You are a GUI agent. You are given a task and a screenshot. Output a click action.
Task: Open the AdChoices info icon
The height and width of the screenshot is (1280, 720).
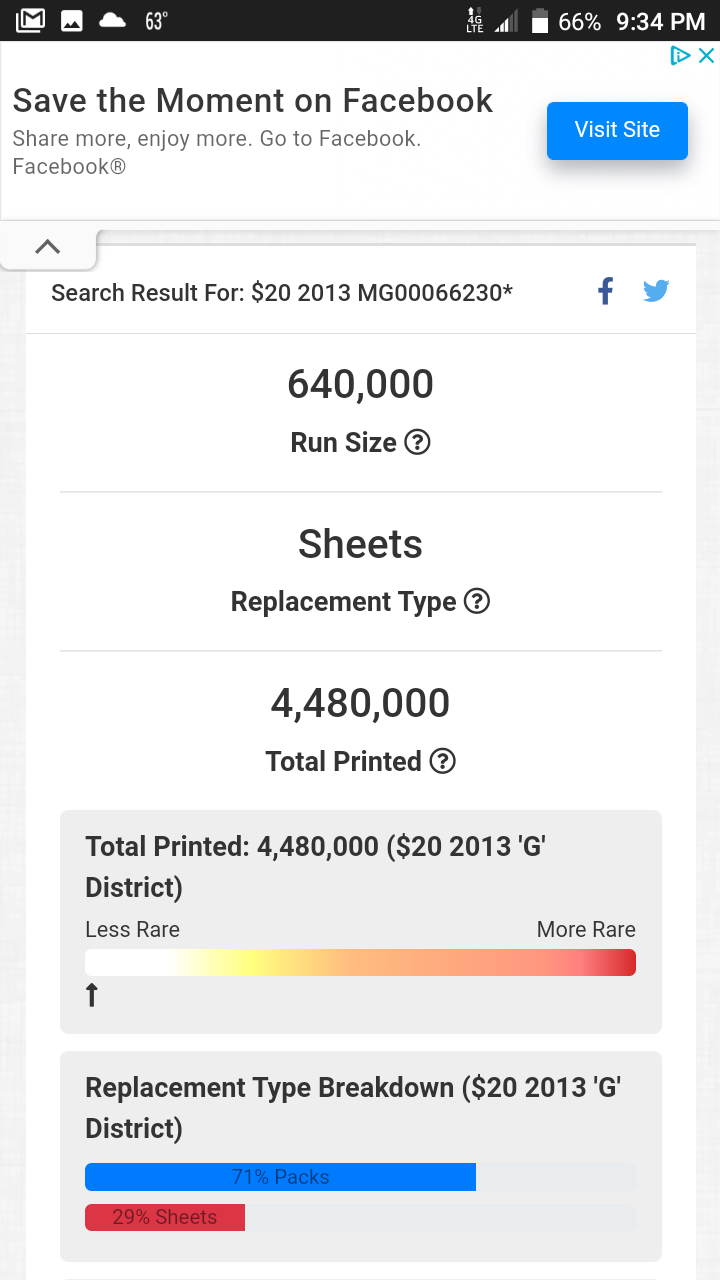click(x=680, y=56)
